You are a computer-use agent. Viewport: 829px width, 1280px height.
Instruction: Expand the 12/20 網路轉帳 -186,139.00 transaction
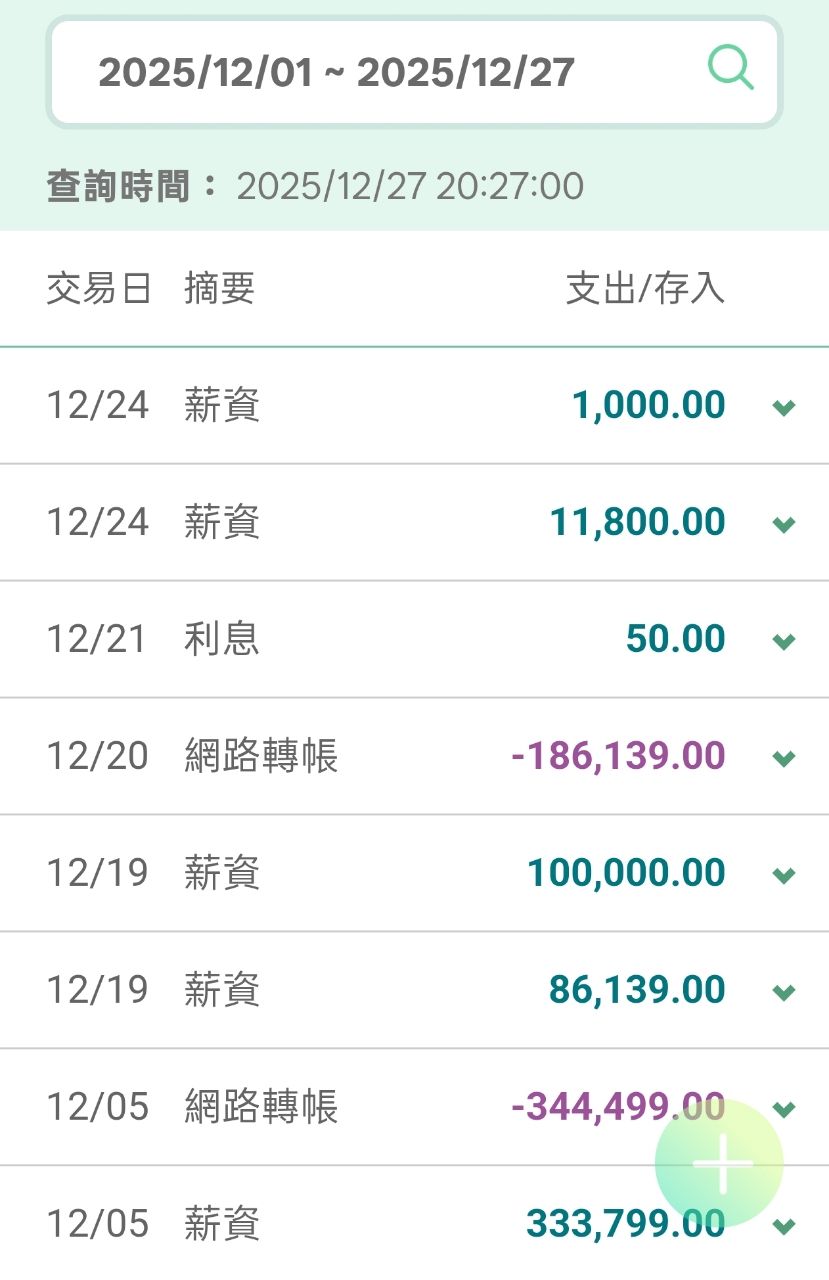point(784,758)
